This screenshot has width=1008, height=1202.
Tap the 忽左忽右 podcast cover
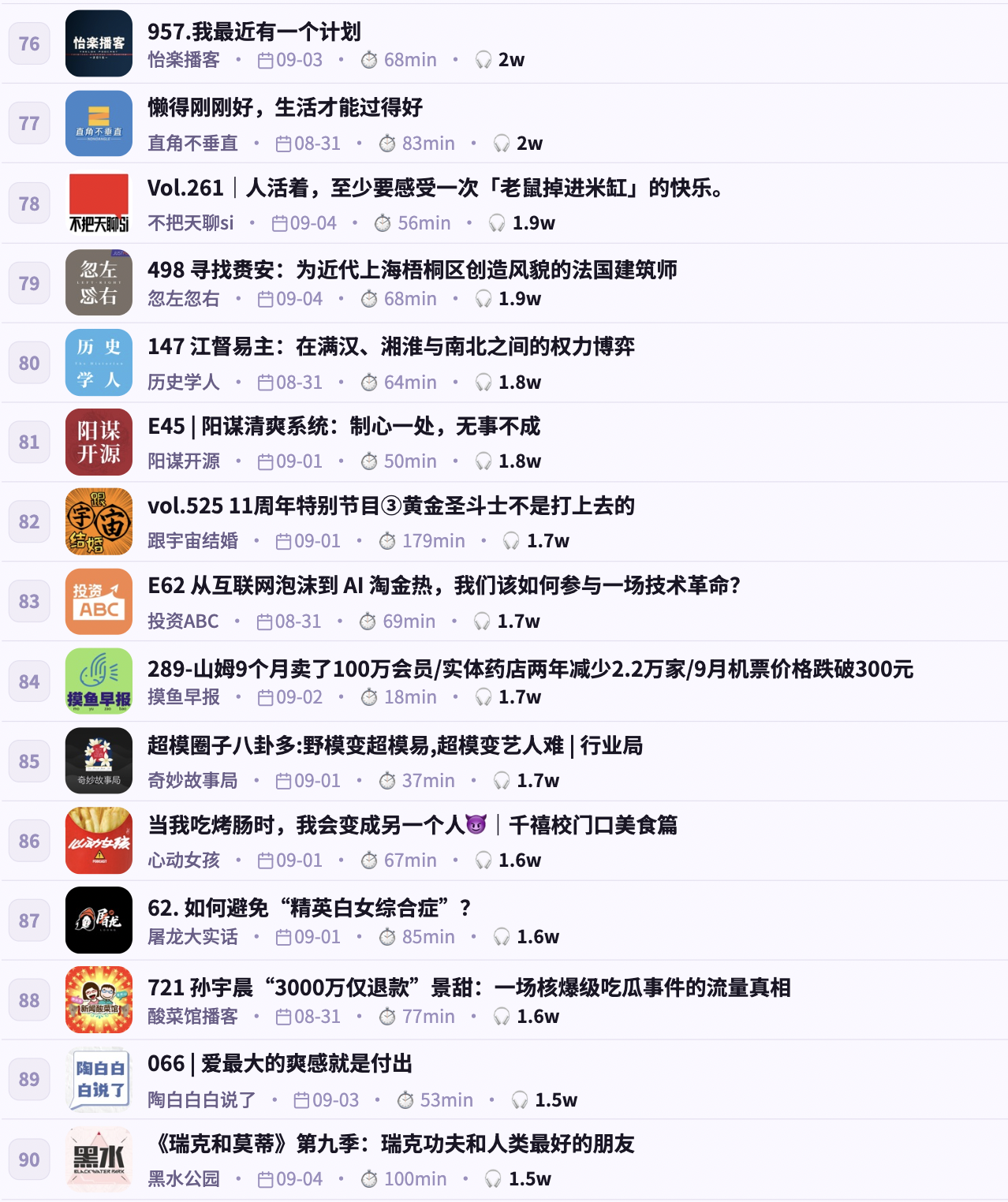[x=99, y=282]
